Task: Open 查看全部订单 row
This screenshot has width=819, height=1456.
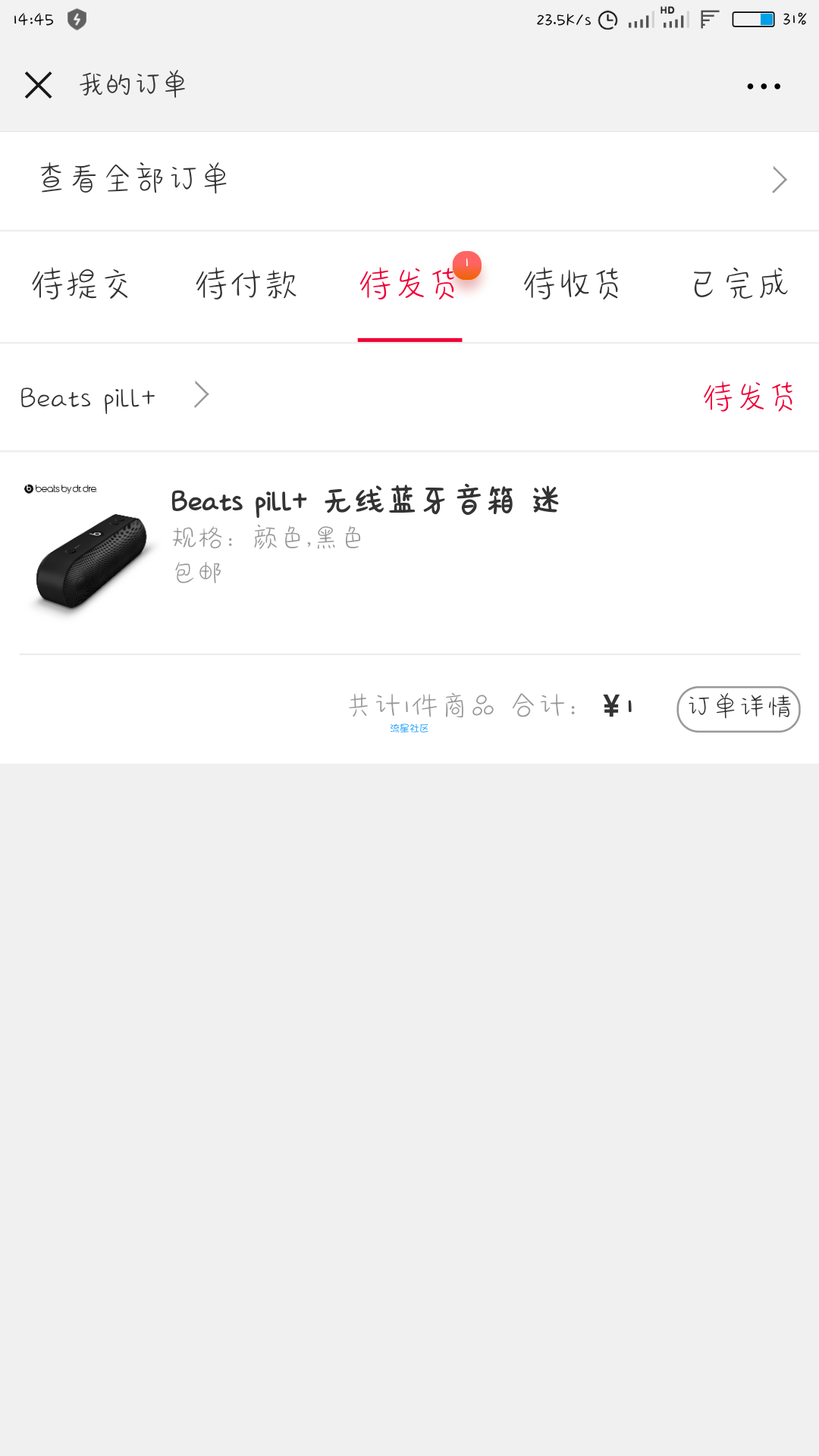Action: [x=409, y=180]
